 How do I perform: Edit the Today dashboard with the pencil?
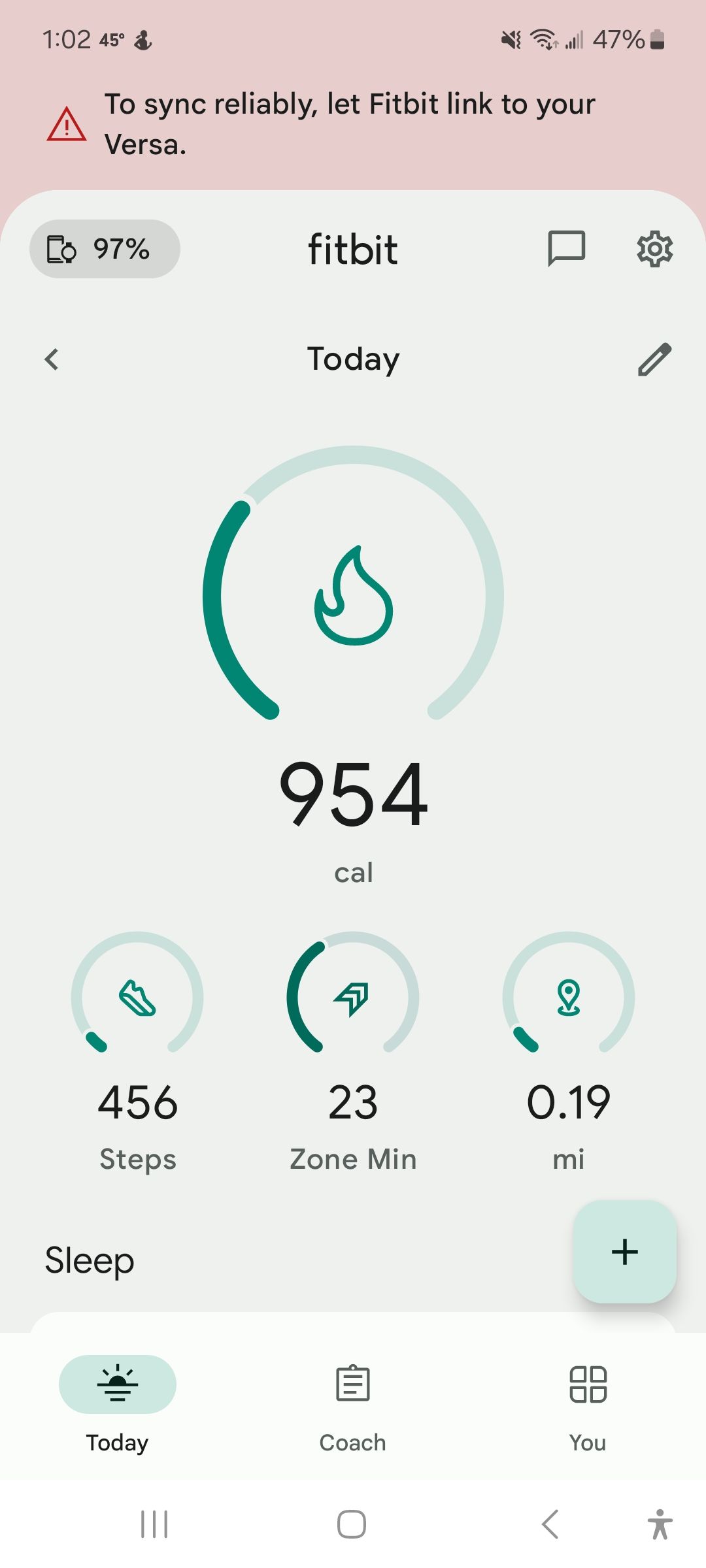coord(654,359)
